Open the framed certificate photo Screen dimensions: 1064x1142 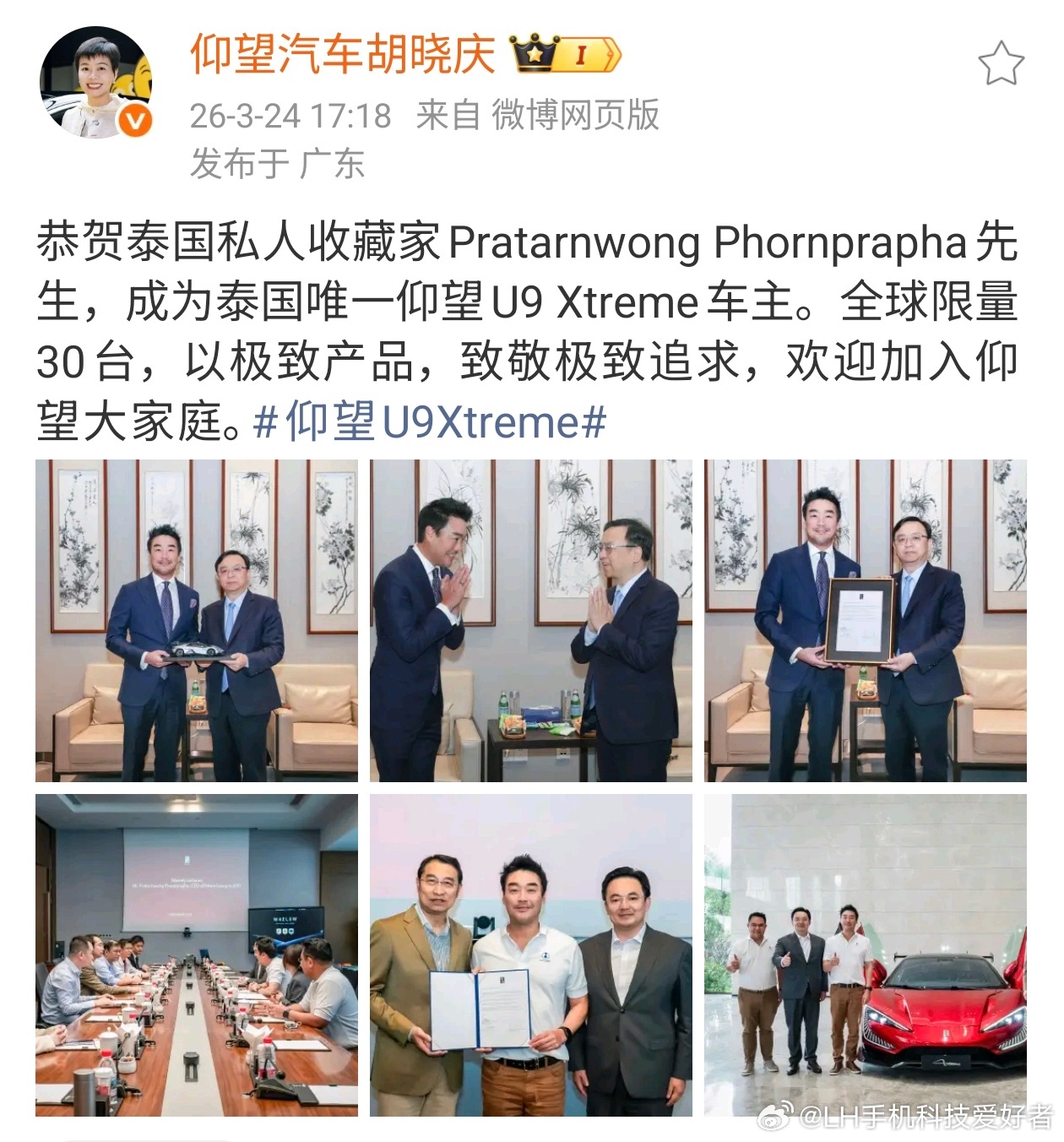tap(866, 622)
